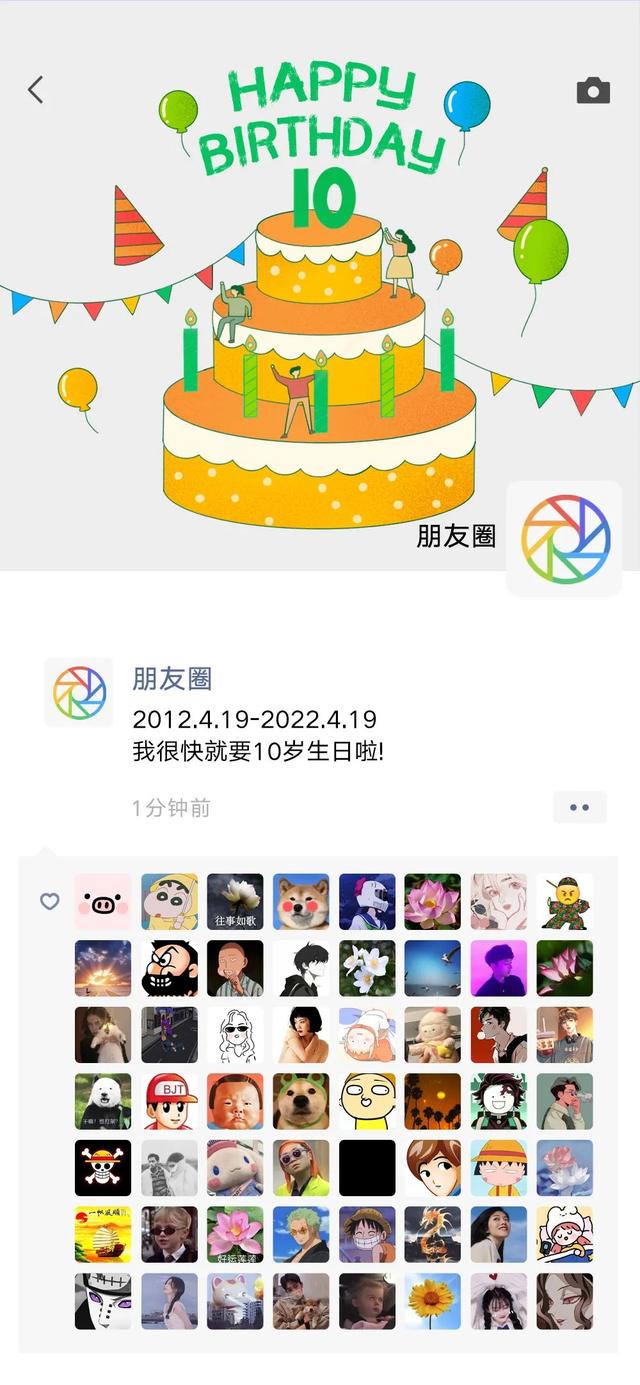Select the yellow-hat cartoon girl avatar
640x1385 pixels.
pos(499,1168)
